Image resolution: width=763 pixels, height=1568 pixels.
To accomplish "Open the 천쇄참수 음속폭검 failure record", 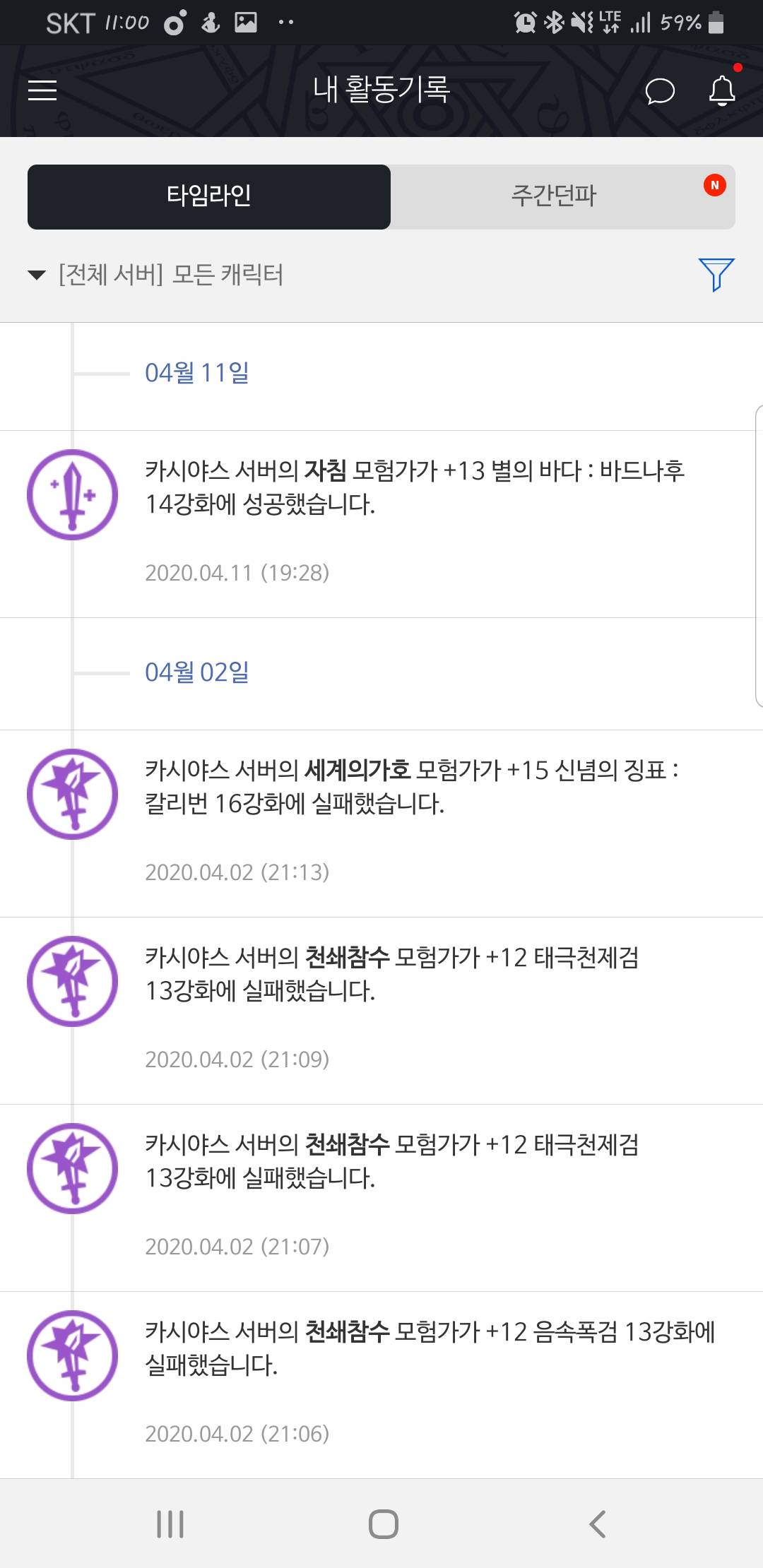I will point(381,1385).
